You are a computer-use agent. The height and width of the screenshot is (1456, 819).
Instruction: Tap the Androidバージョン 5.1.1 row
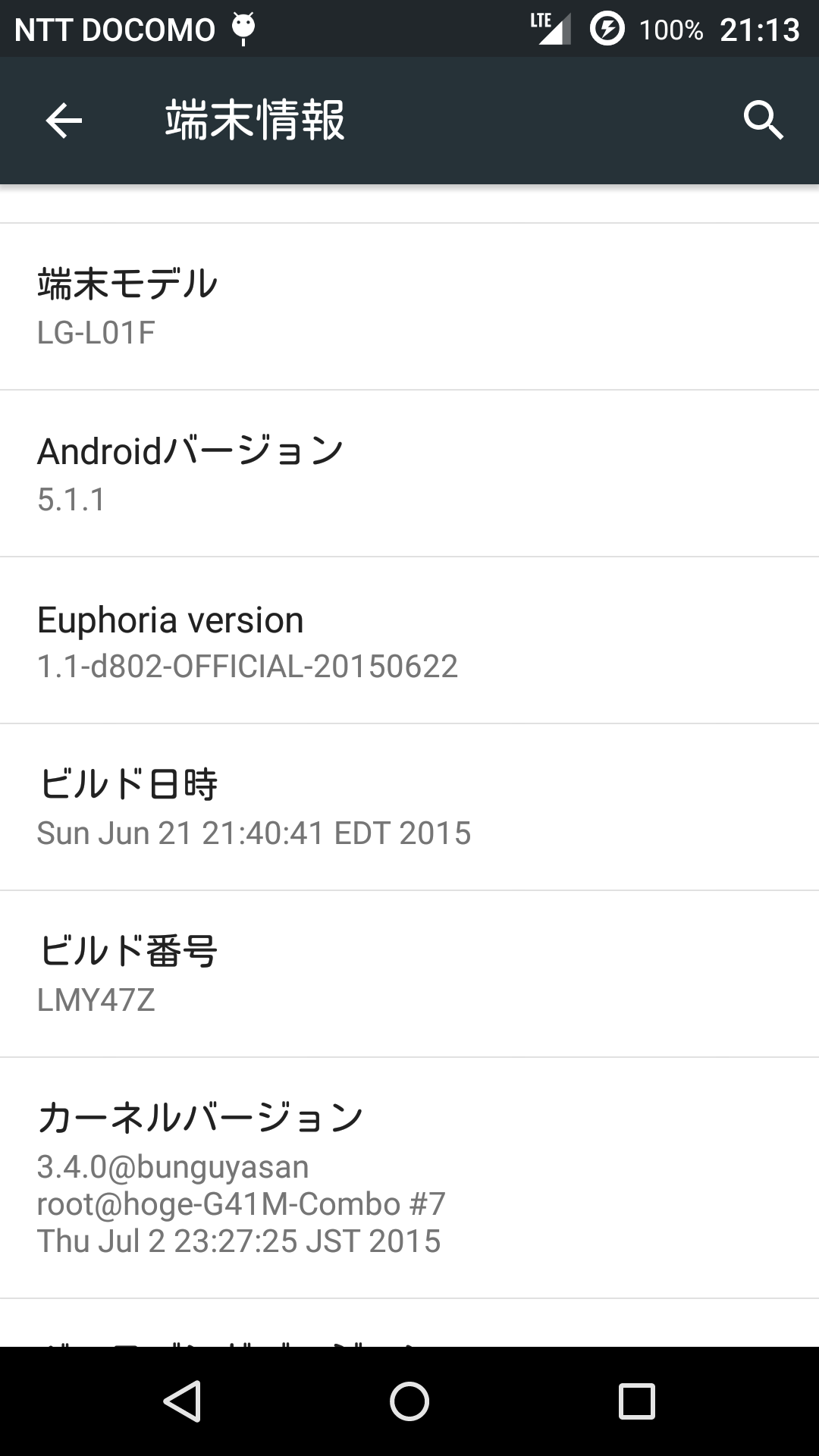click(409, 473)
